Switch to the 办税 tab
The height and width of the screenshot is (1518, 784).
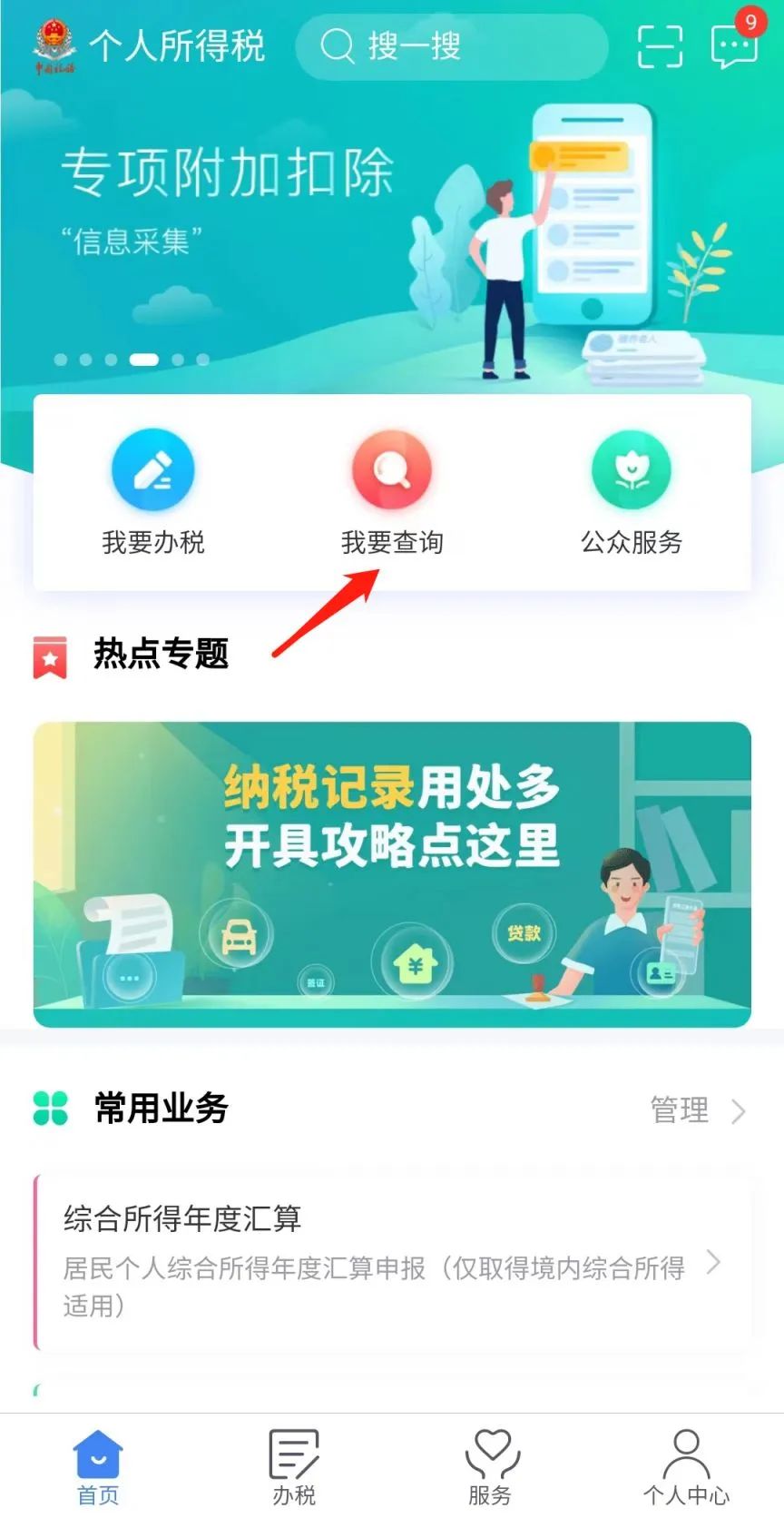coord(294,1466)
